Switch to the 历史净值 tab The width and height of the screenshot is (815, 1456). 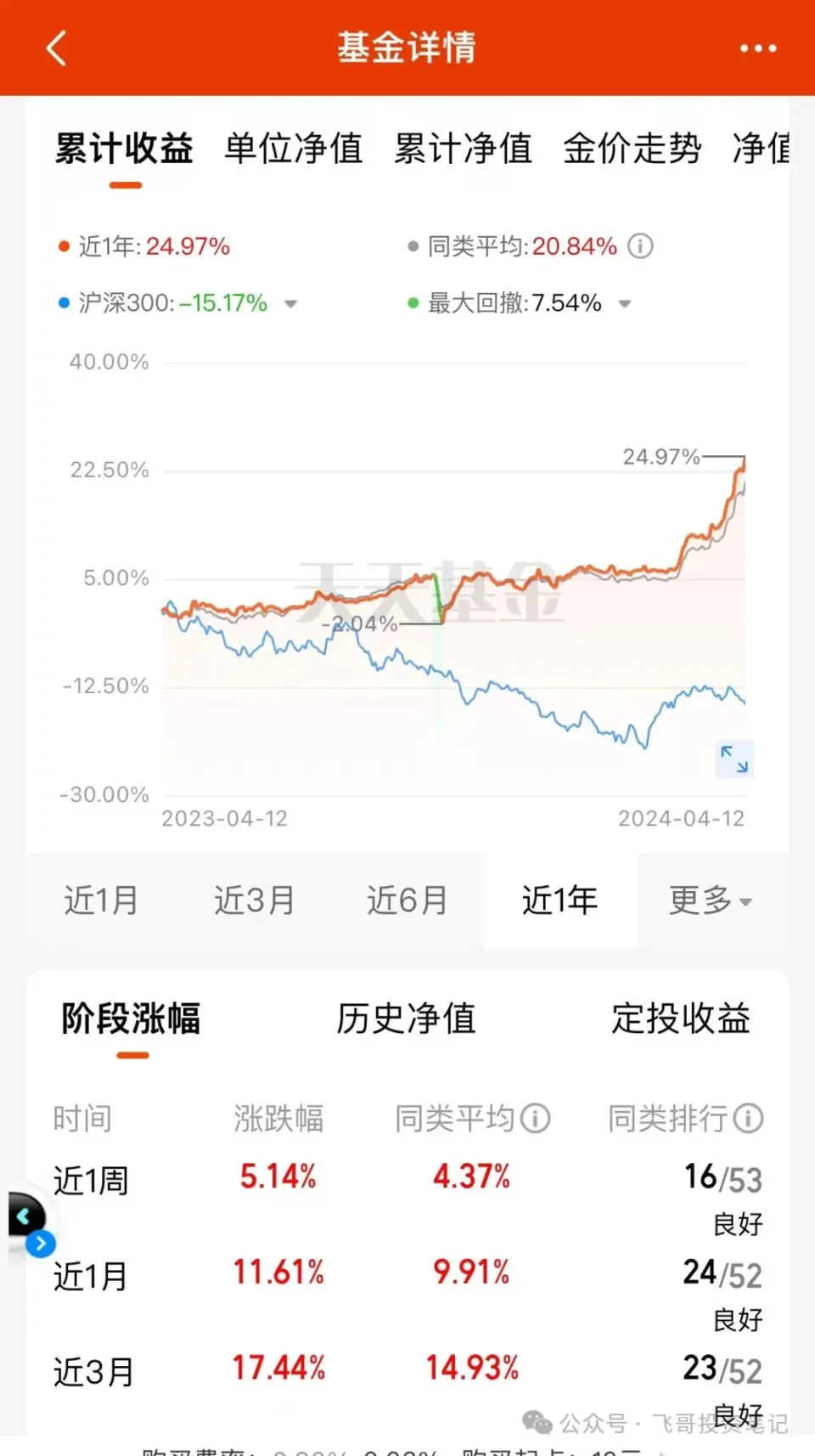[x=406, y=1019]
